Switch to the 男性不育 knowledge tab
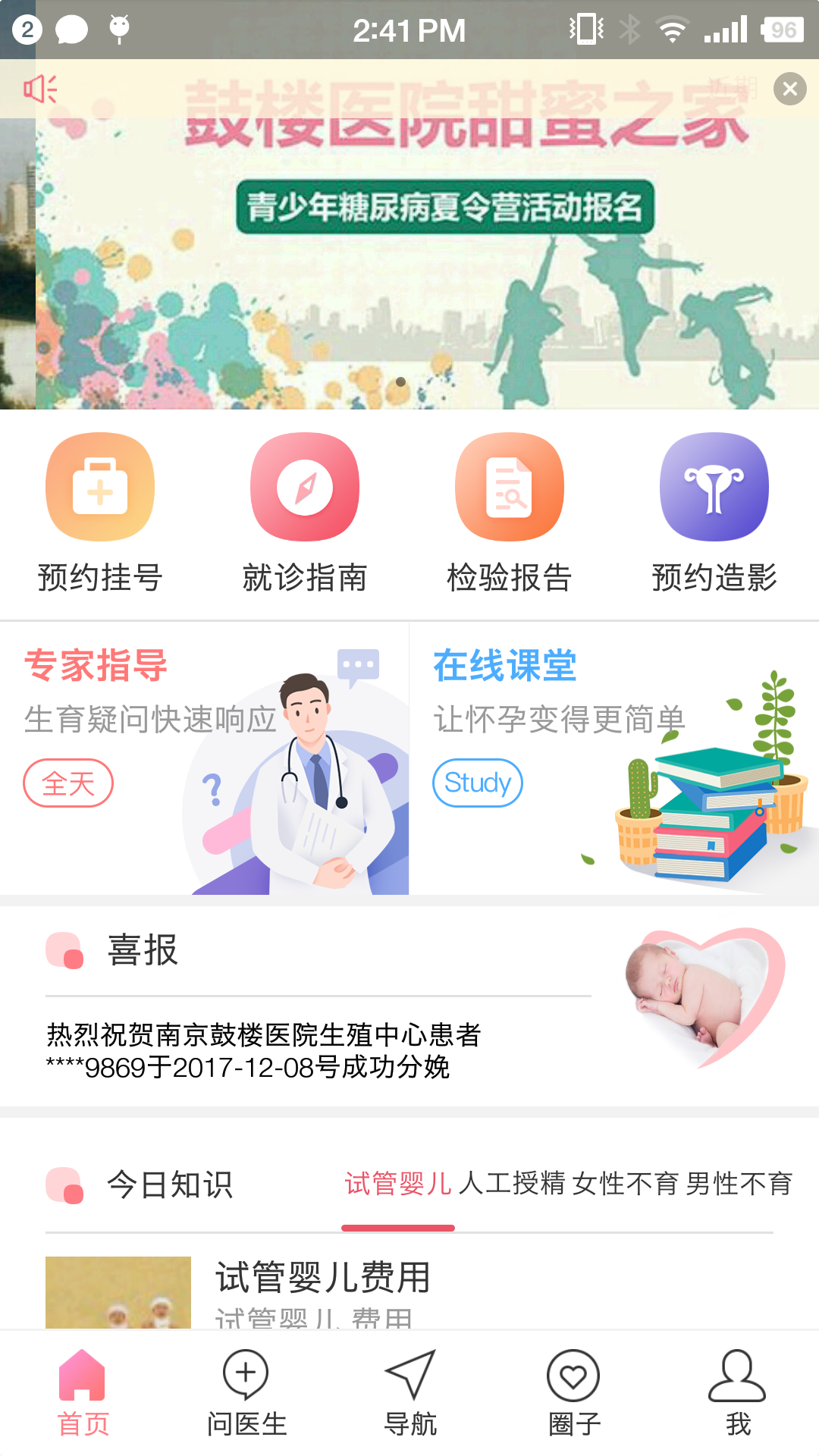Image resolution: width=819 pixels, height=1456 pixels. coord(739,1184)
